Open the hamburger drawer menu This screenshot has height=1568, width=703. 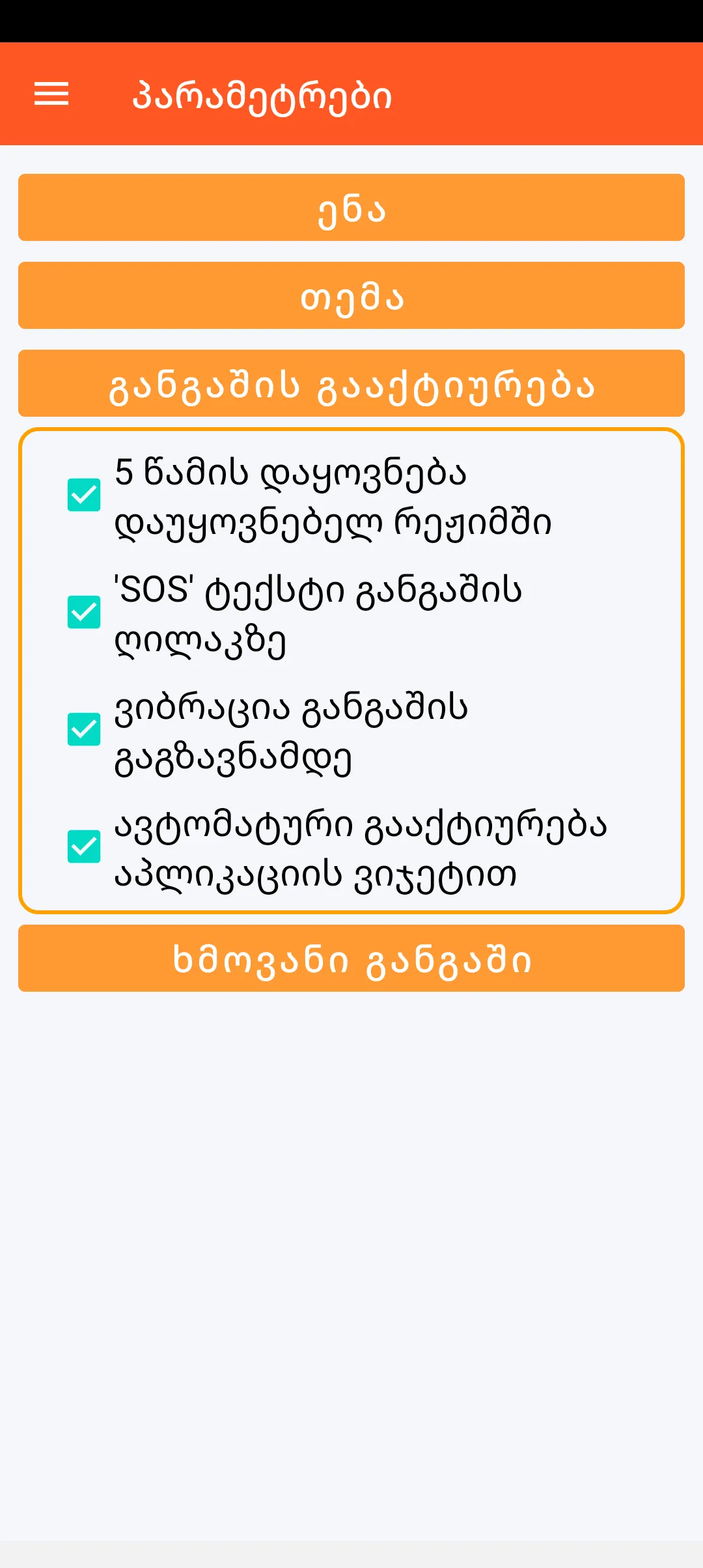tap(51, 94)
